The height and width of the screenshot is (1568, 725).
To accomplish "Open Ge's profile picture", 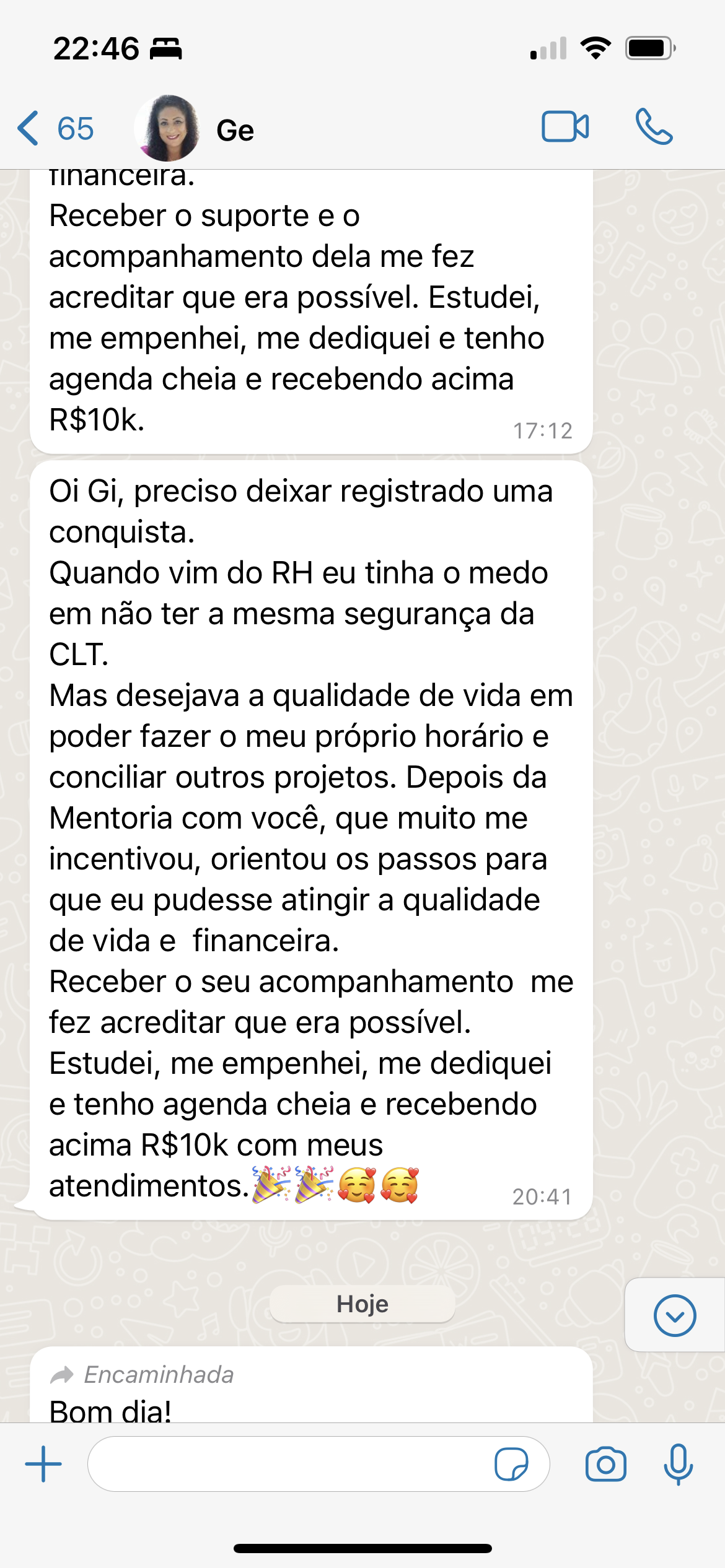I will (x=167, y=128).
